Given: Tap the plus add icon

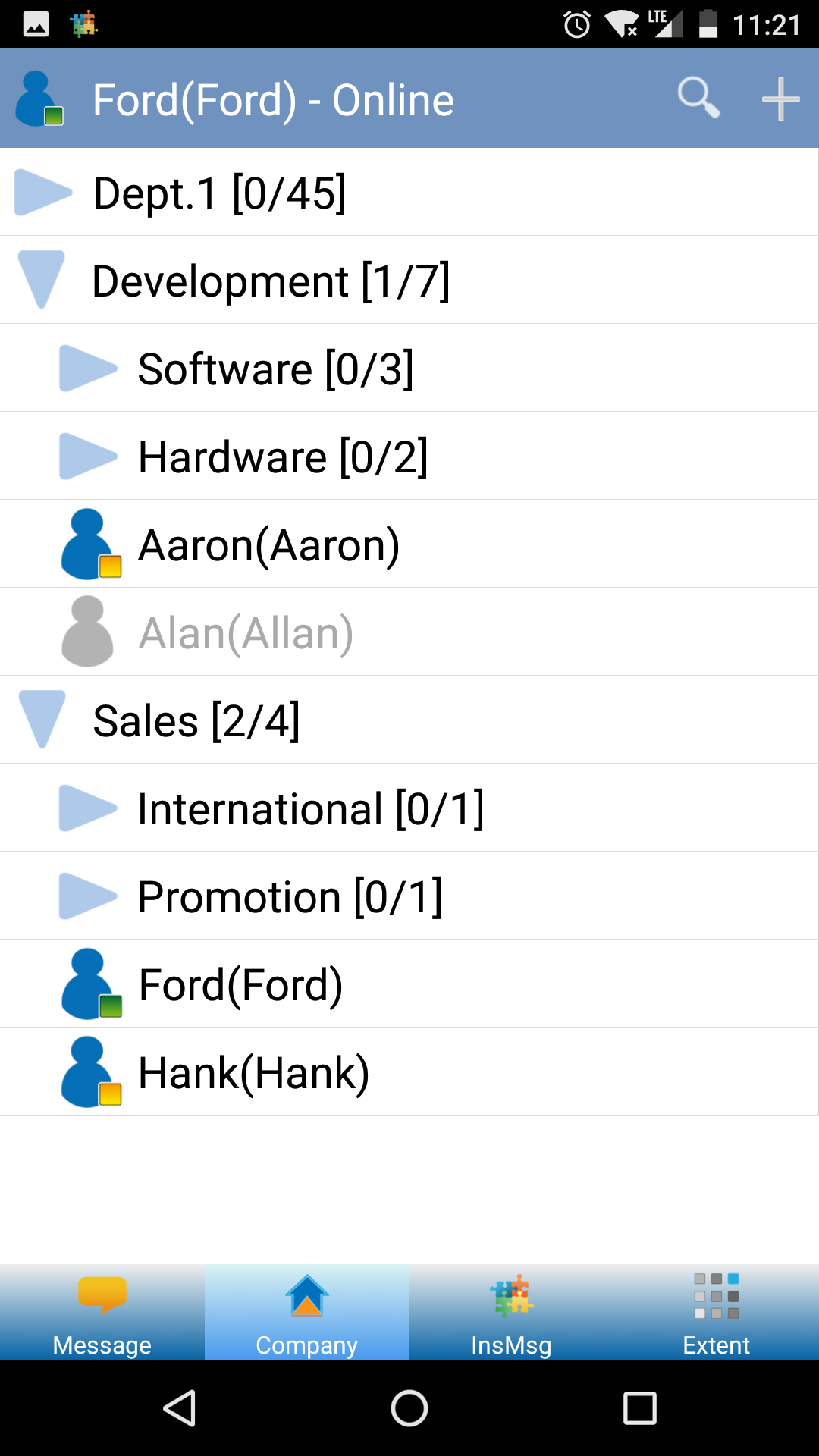Looking at the screenshot, I should (780, 99).
